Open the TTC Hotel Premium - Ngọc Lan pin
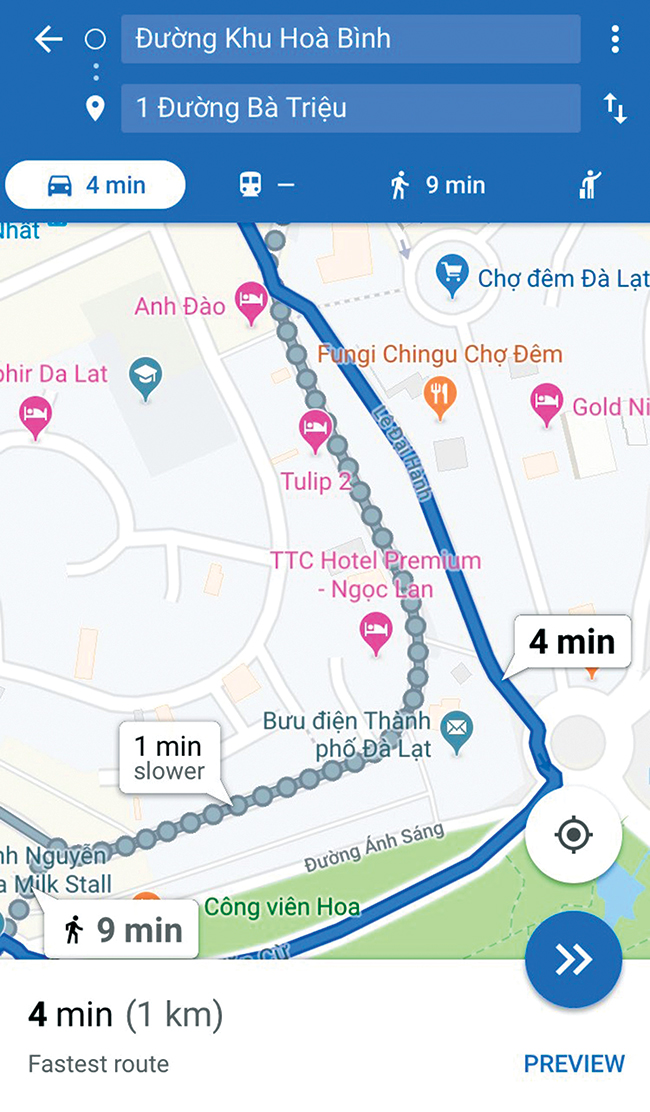Screen dimensions: 650x1112 point(376,634)
